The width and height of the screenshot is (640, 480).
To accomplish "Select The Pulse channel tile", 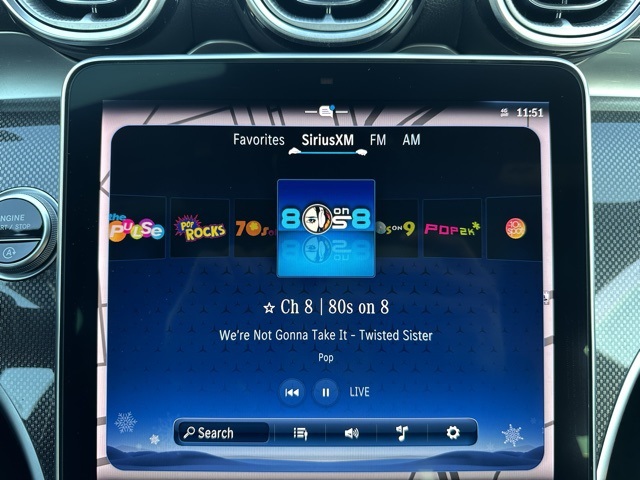I will [136, 229].
